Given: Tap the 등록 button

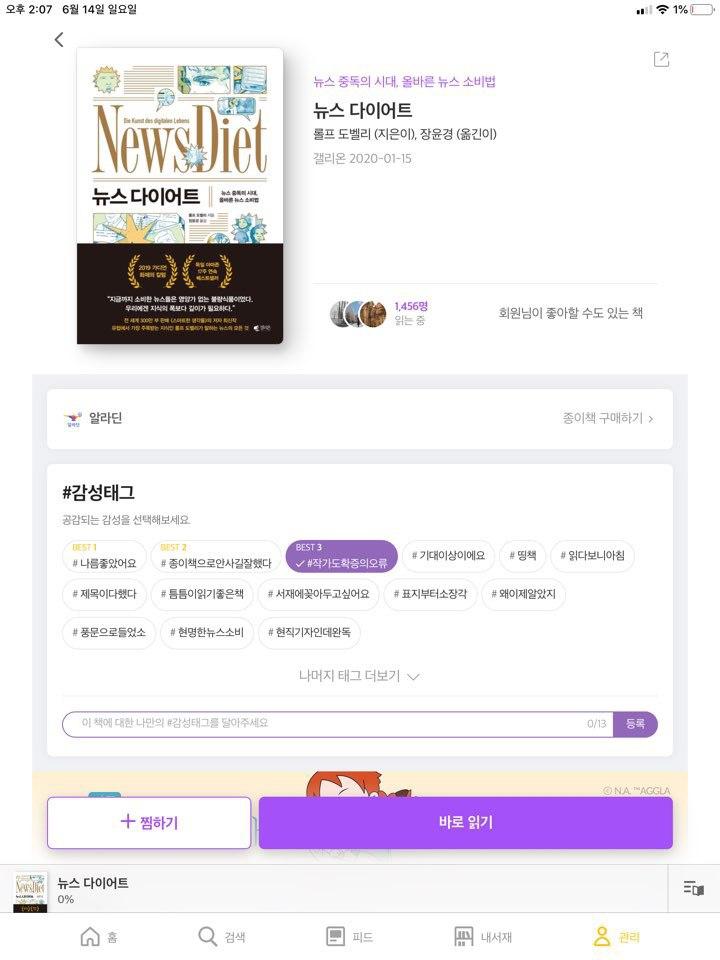Looking at the screenshot, I should 635,723.
